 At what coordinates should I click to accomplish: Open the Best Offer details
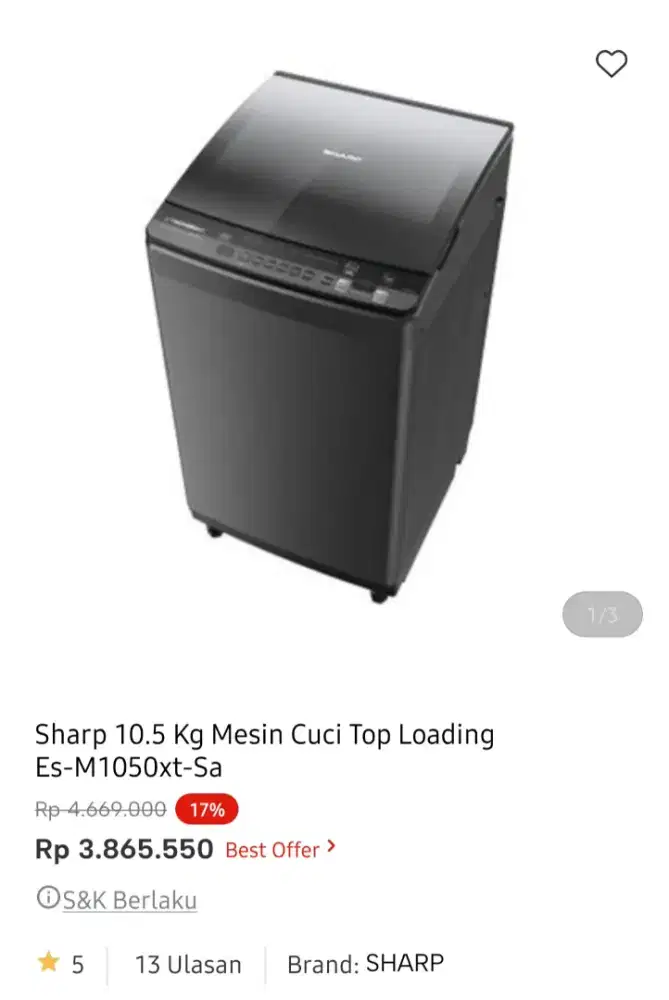click(280, 849)
